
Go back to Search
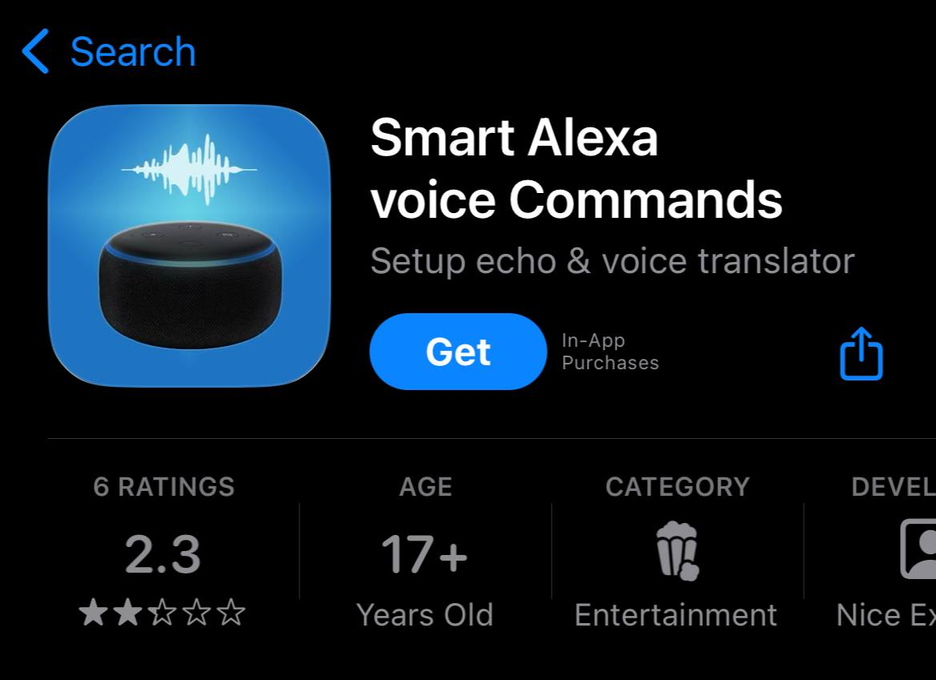click(x=110, y=52)
